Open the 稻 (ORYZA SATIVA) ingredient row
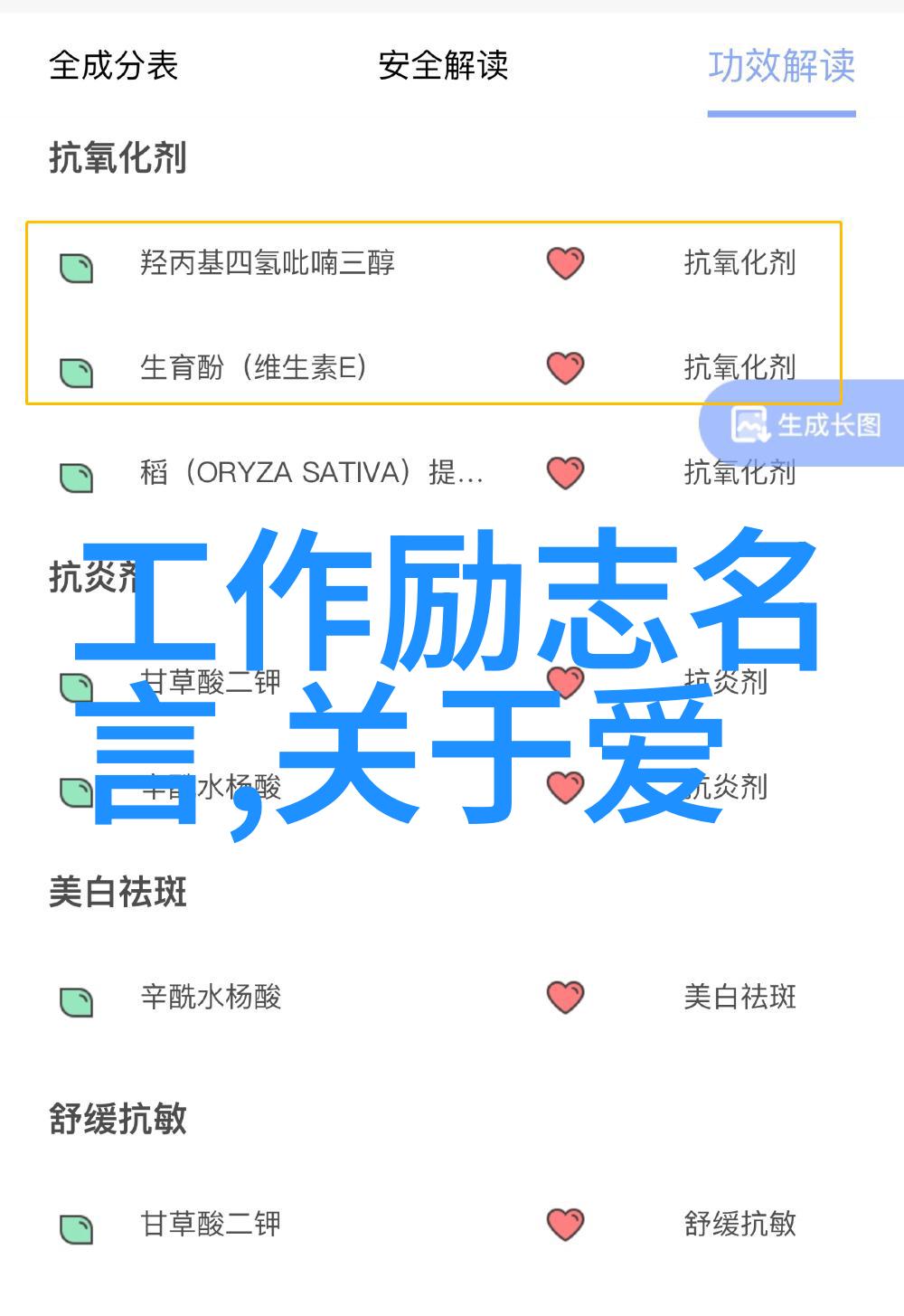Viewport: 904px width, 1316px height. tap(310, 473)
